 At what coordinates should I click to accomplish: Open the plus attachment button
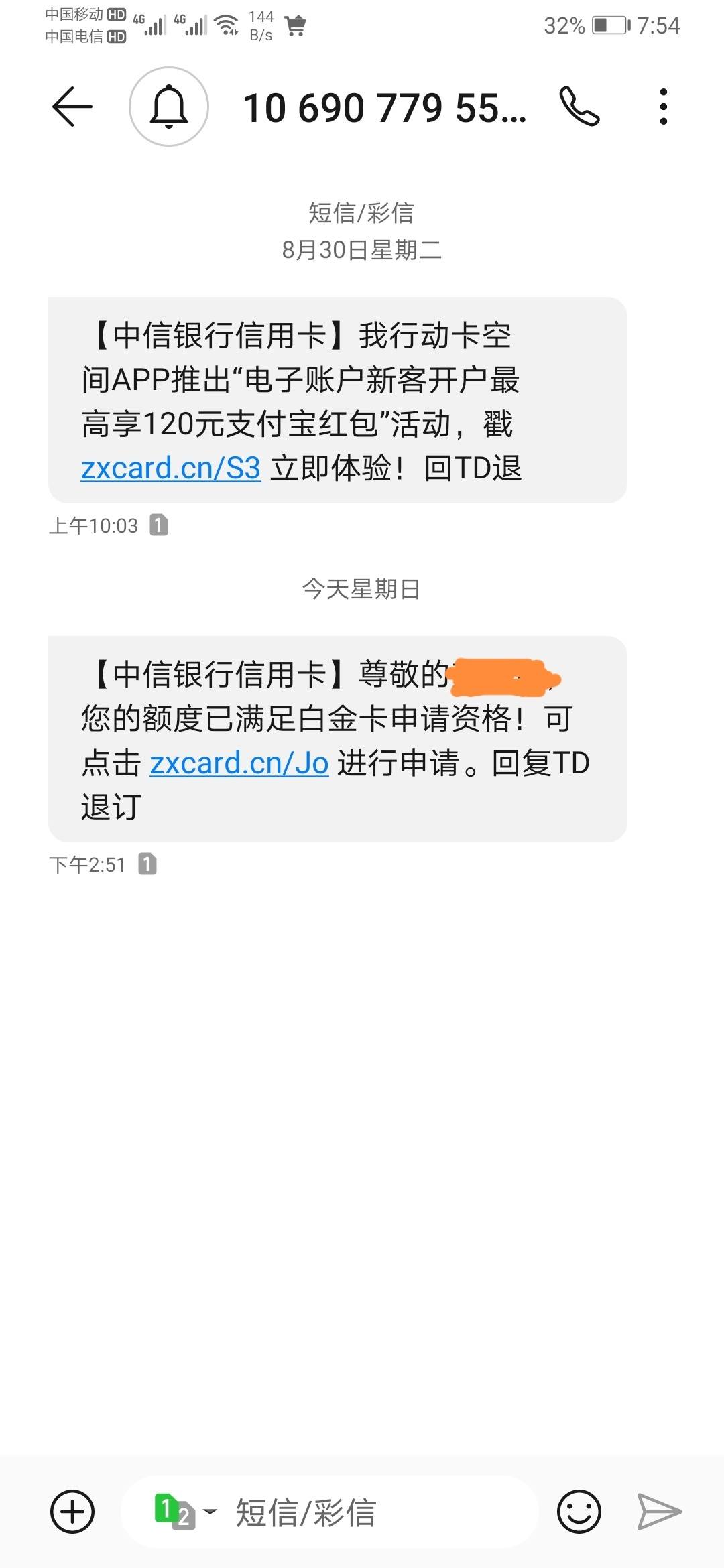(72, 1512)
